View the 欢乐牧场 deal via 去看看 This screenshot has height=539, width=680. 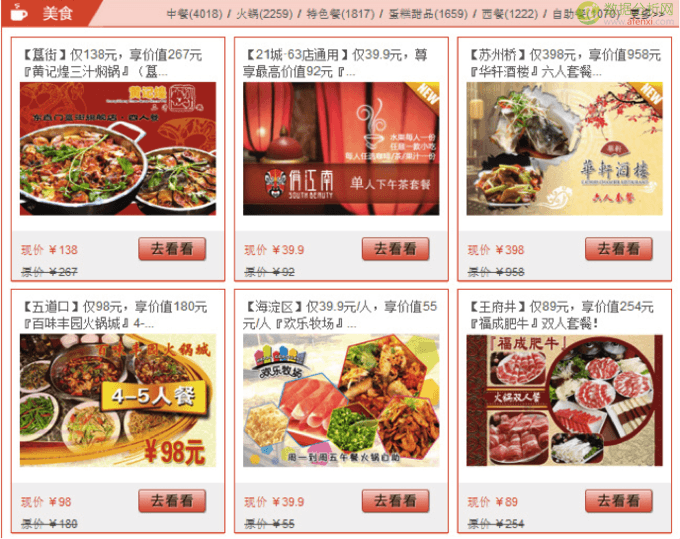[395, 501]
